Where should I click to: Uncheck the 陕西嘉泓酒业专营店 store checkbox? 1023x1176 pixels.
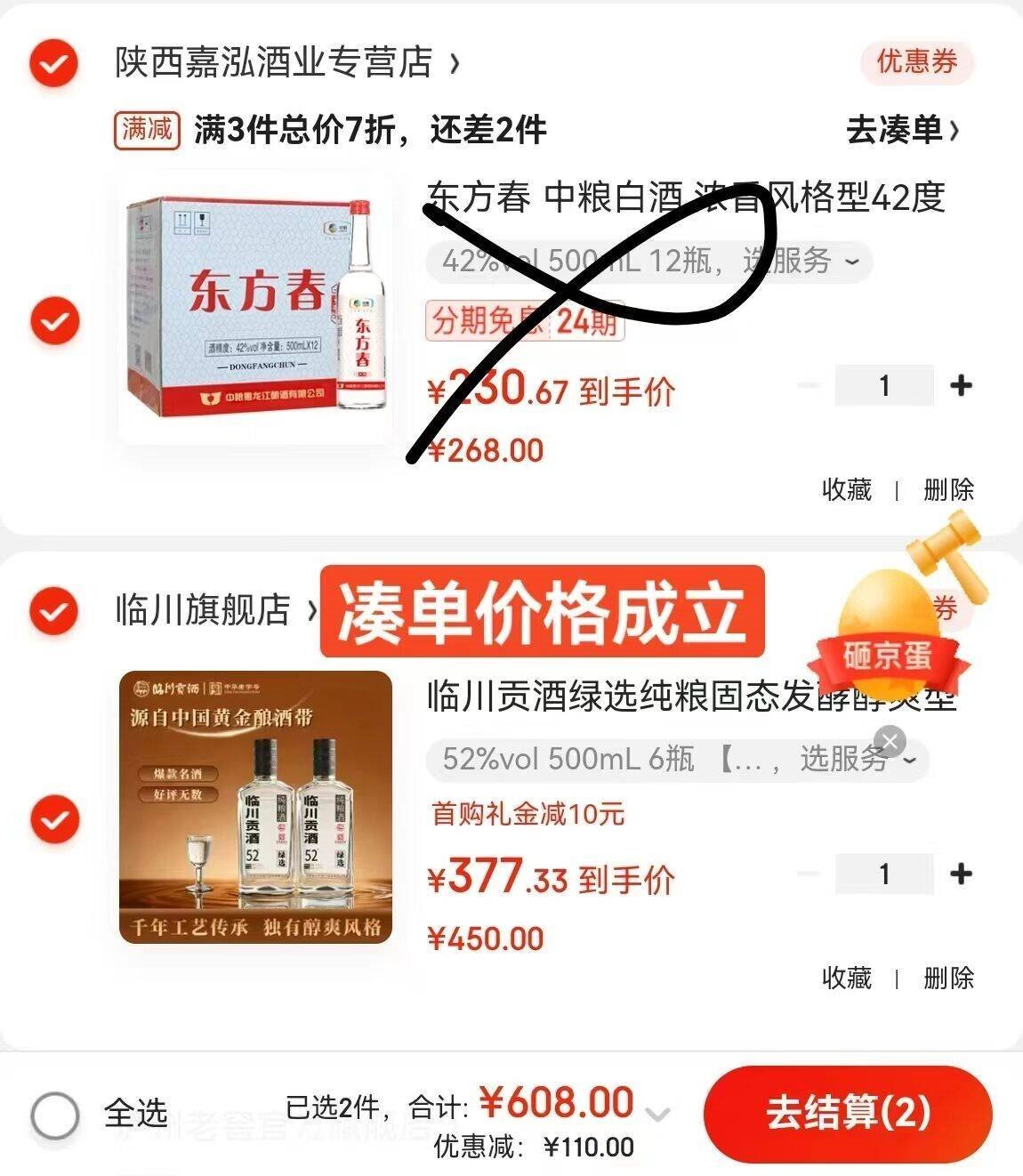point(54,63)
